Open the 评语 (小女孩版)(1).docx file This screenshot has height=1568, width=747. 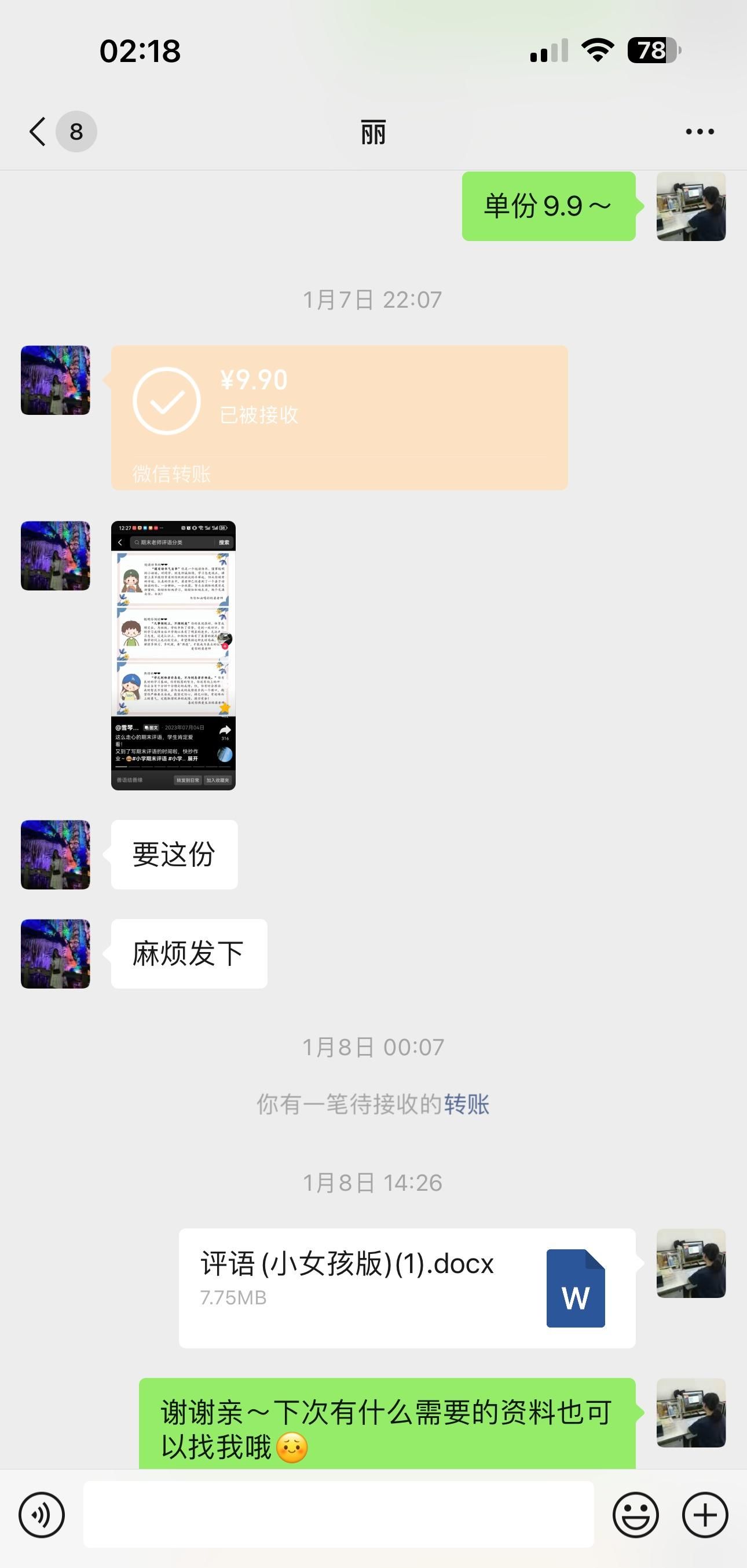407,1288
